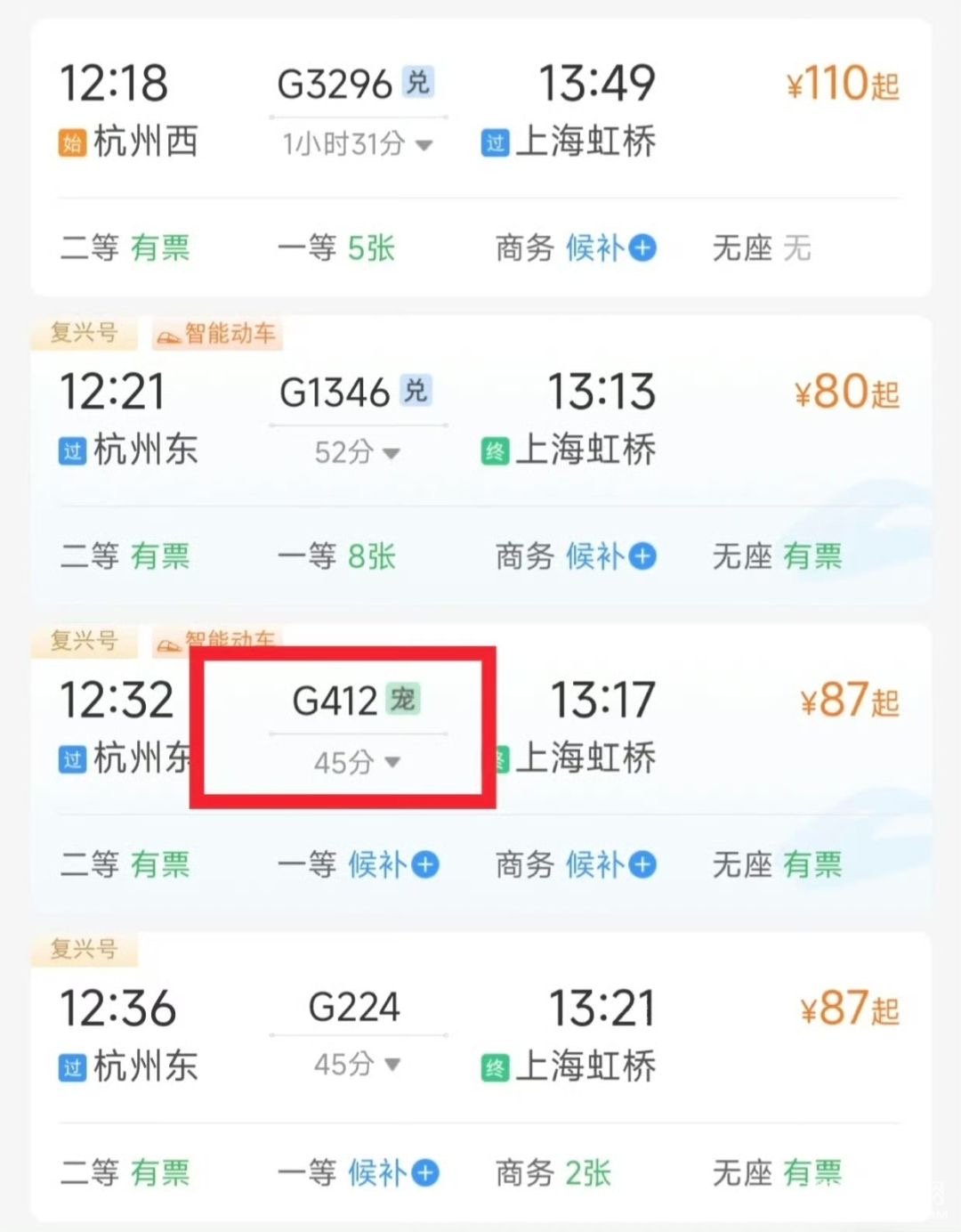Choose train G224 leaving at 12:36
The height and width of the screenshot is (1232, 961).
pyautogui.click(x=353, y=1009)
